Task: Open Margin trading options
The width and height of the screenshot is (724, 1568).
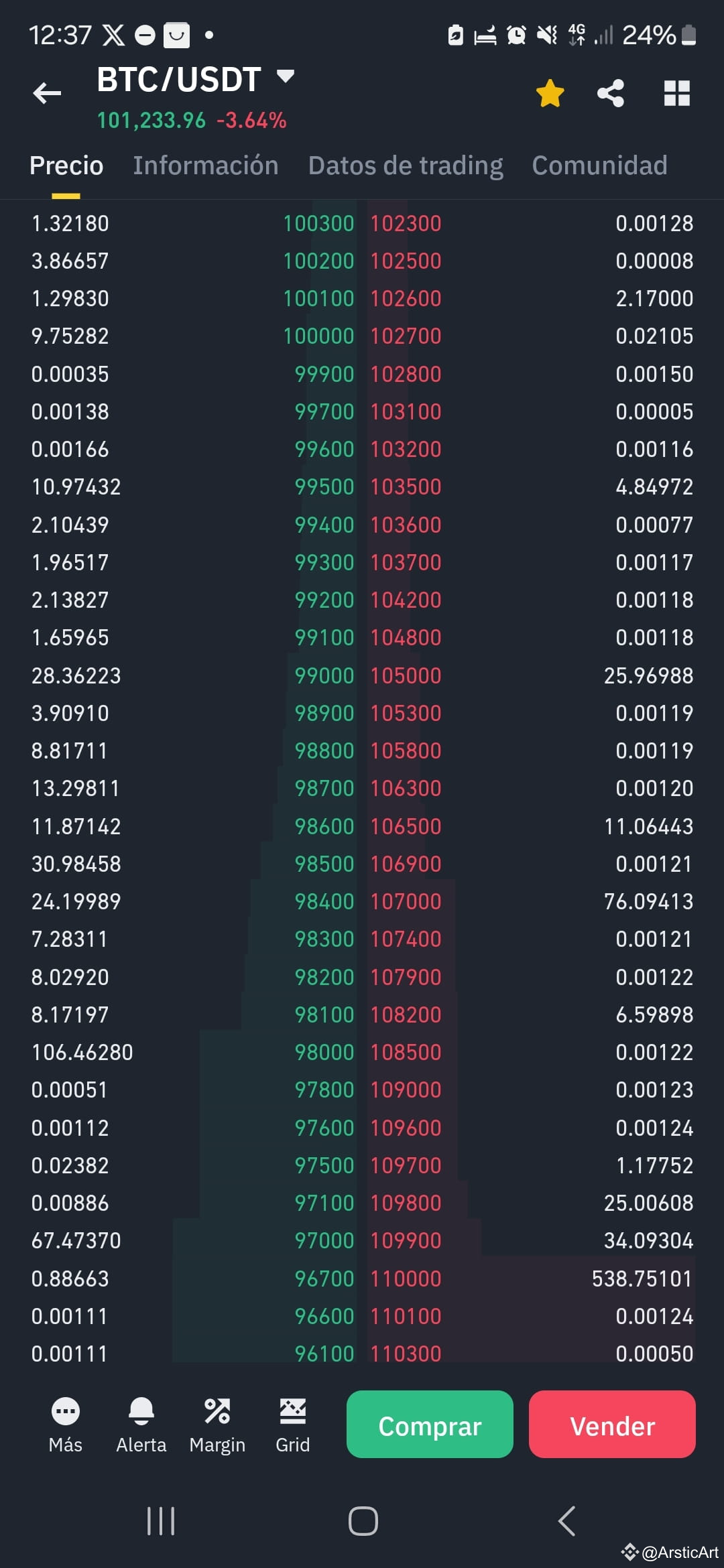Action: click(x=217, y=1414)
